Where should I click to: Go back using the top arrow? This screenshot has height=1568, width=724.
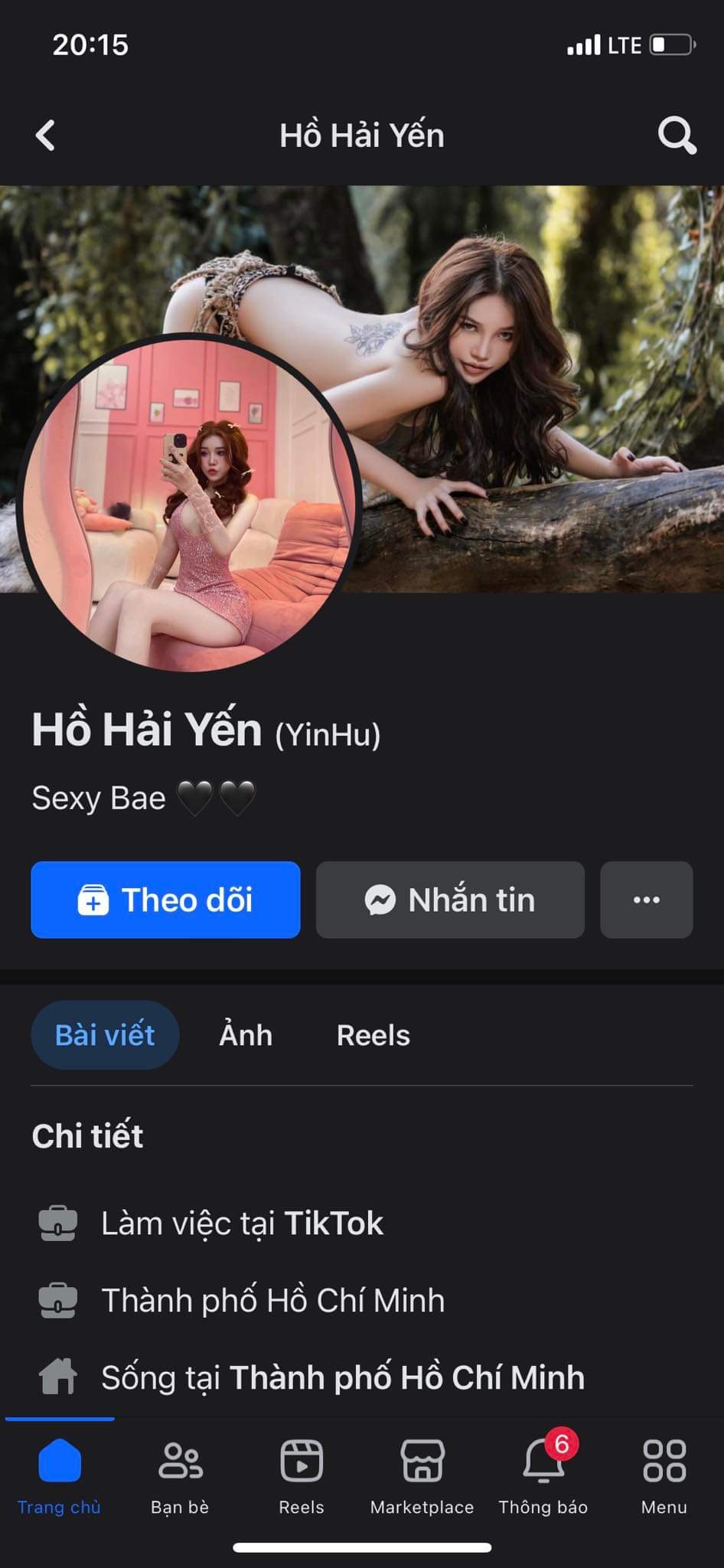(x=46, y=136)
